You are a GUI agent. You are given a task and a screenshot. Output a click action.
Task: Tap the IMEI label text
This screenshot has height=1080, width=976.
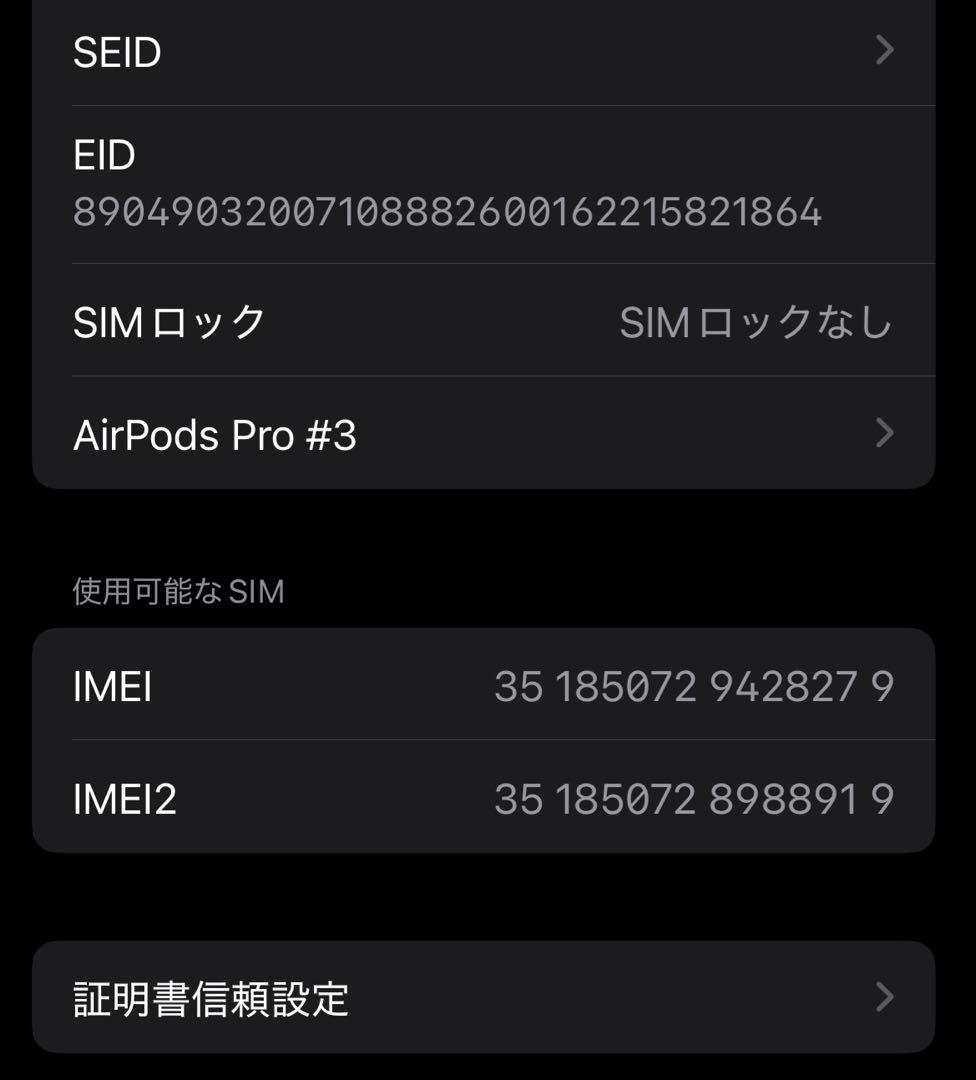[113, 686]
